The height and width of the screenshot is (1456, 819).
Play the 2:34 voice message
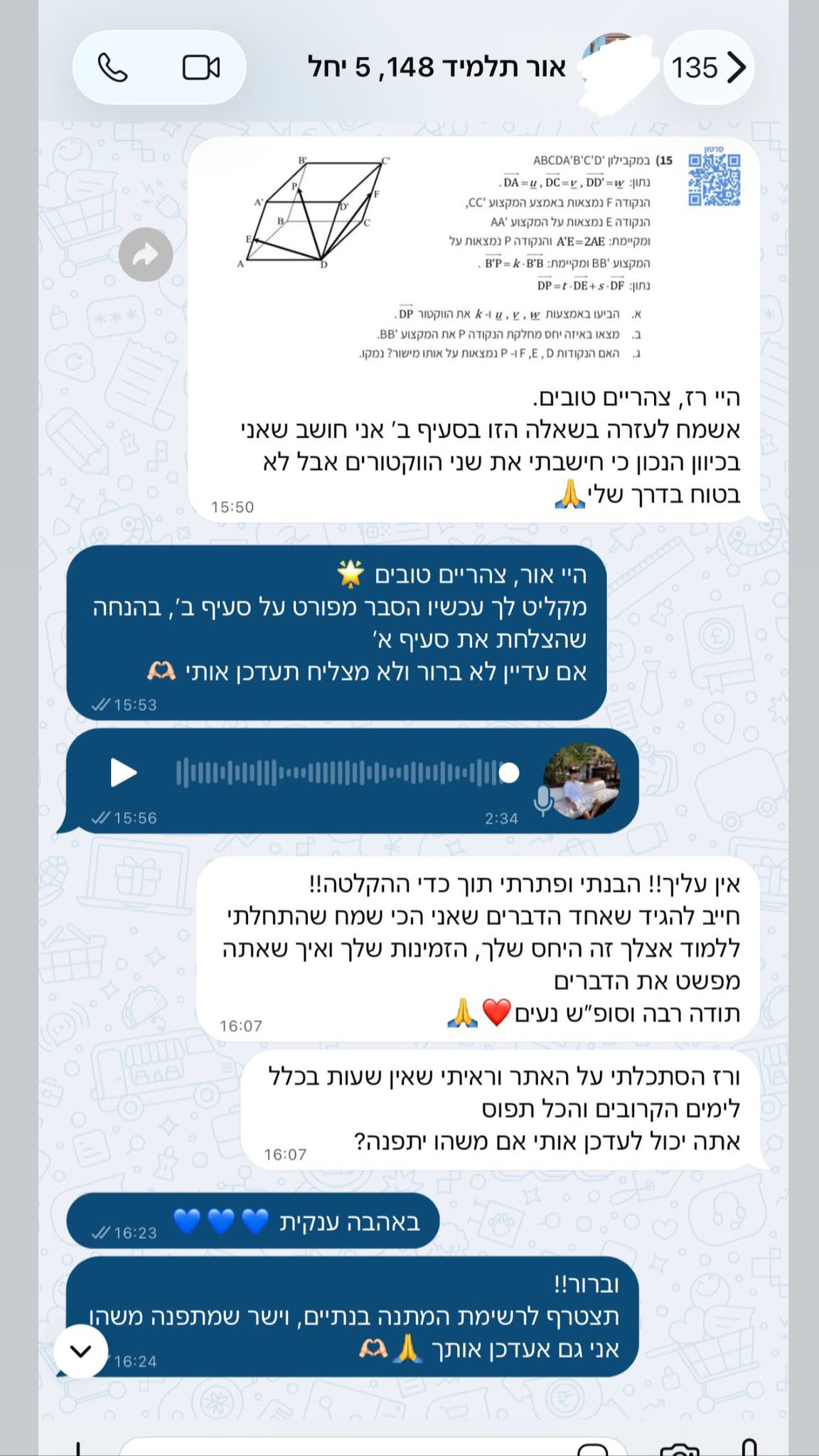coord(123,773)
